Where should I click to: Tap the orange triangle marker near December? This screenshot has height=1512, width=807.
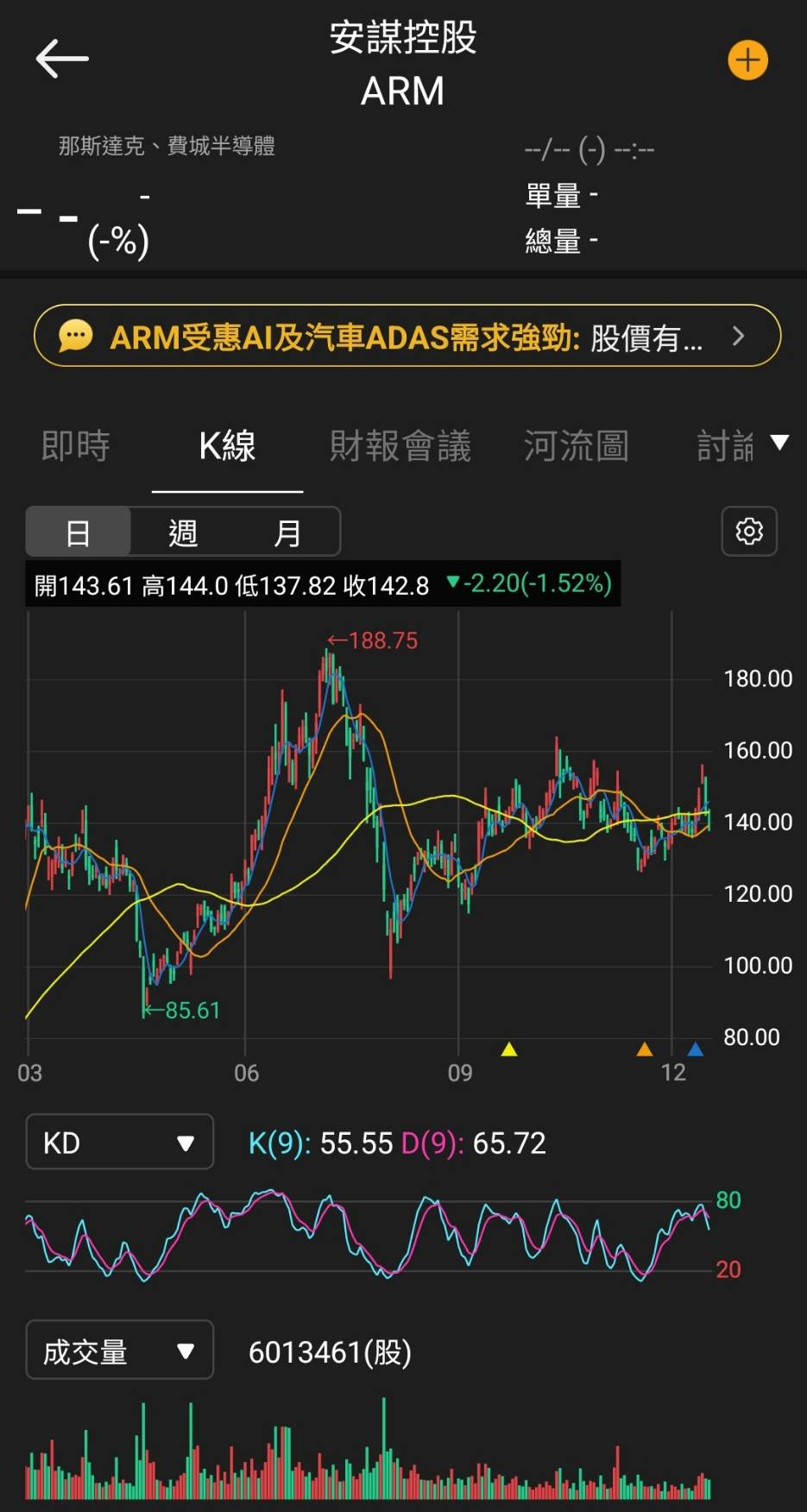point(645,1049)
